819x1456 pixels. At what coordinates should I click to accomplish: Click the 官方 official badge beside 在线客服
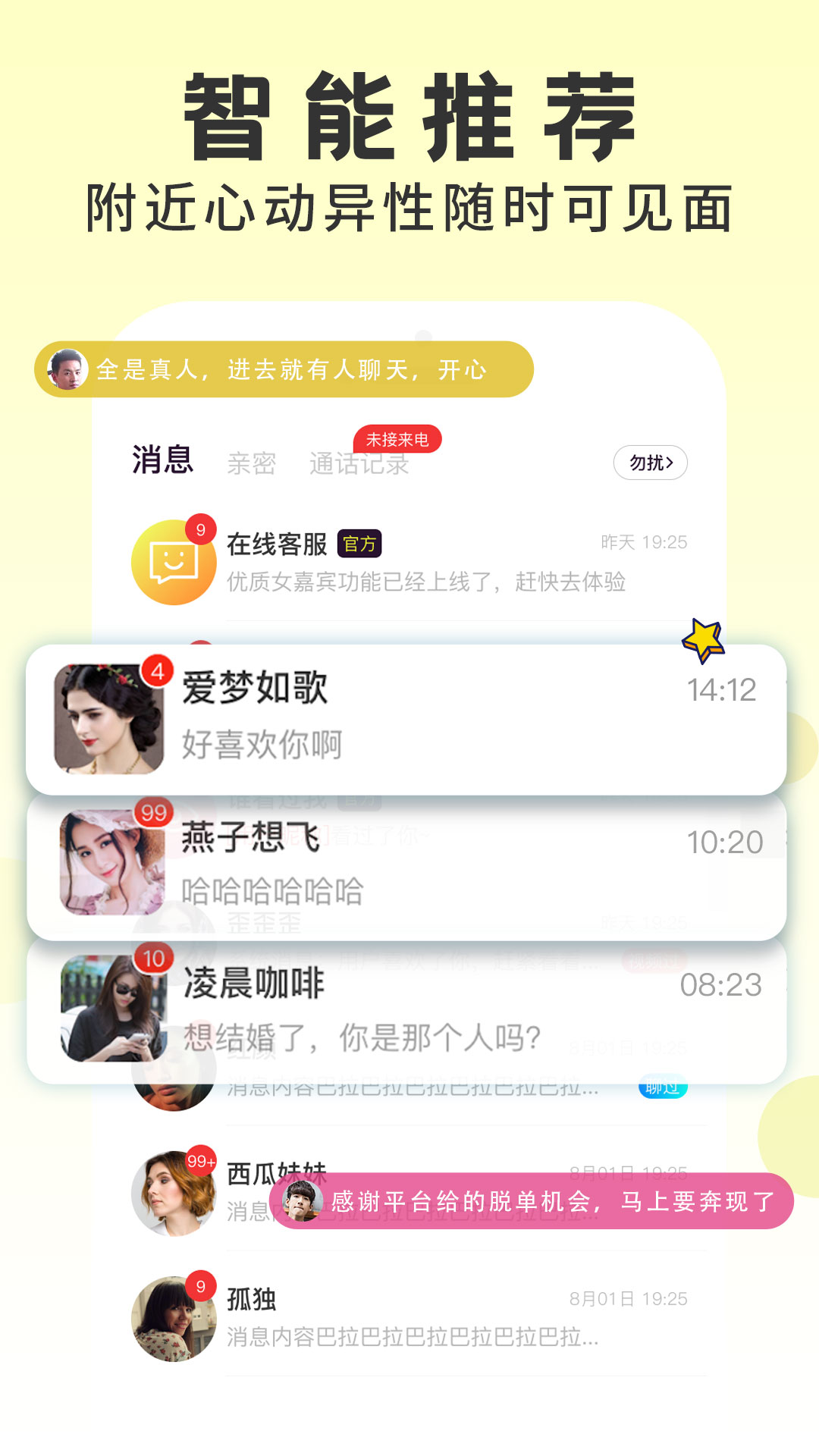coord(360,542)
